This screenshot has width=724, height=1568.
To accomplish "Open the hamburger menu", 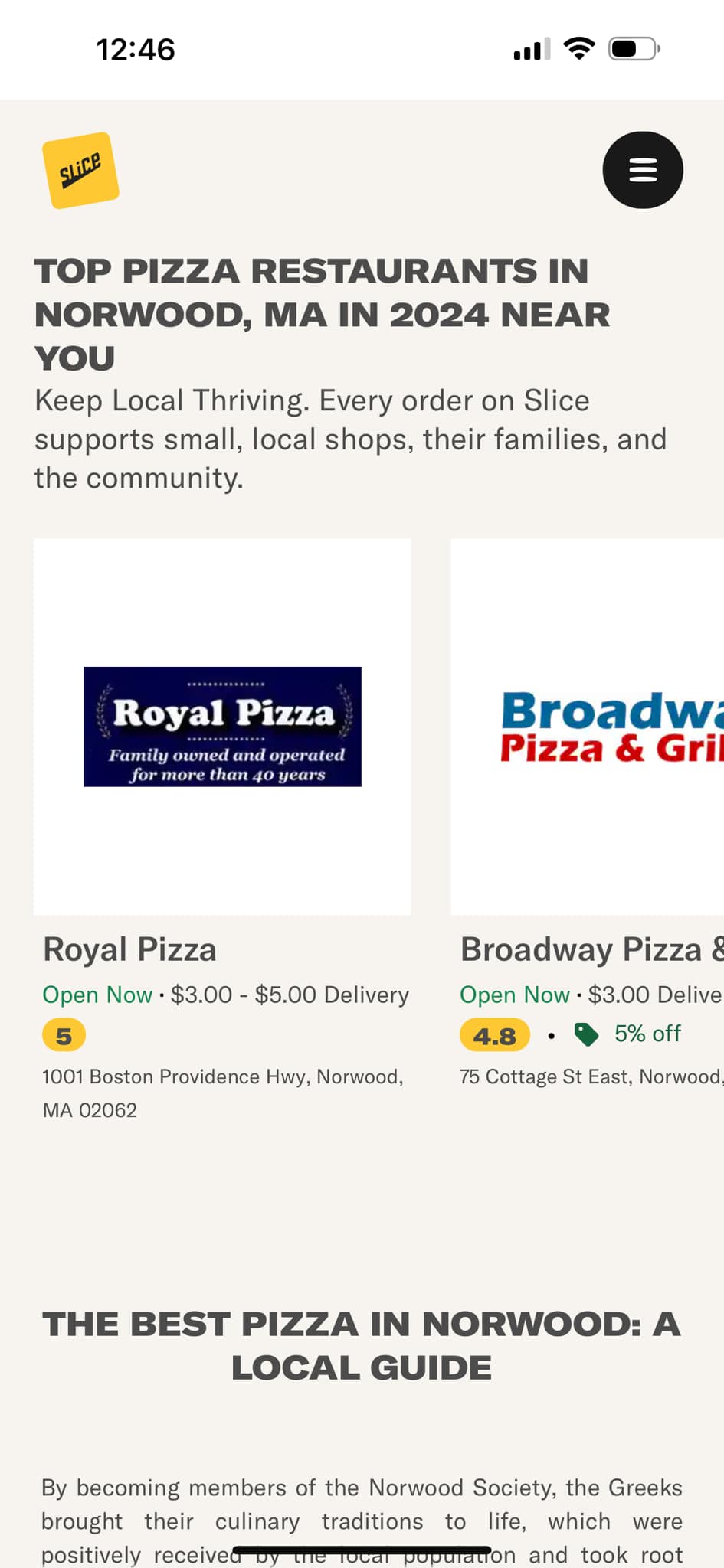I will [642, 169].
